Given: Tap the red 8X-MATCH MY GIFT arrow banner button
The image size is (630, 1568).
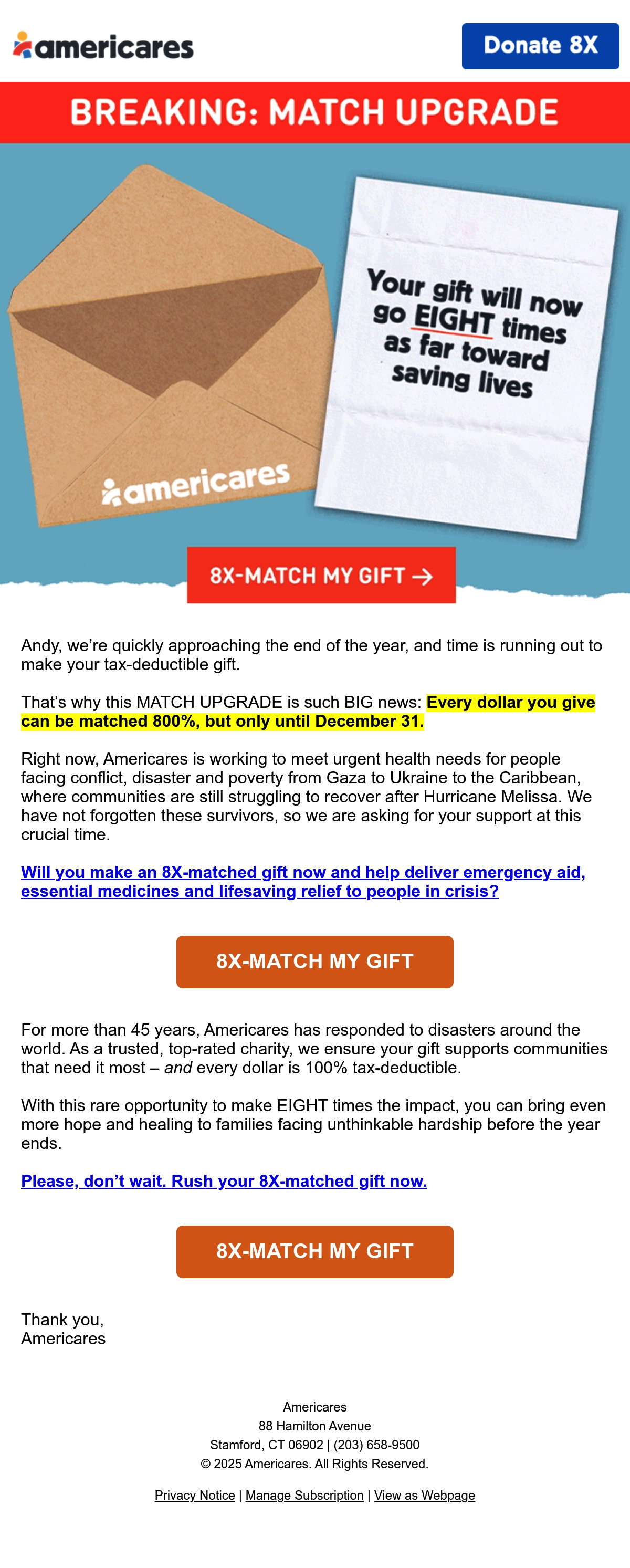Looking at the screenshot, I should 321,575.
